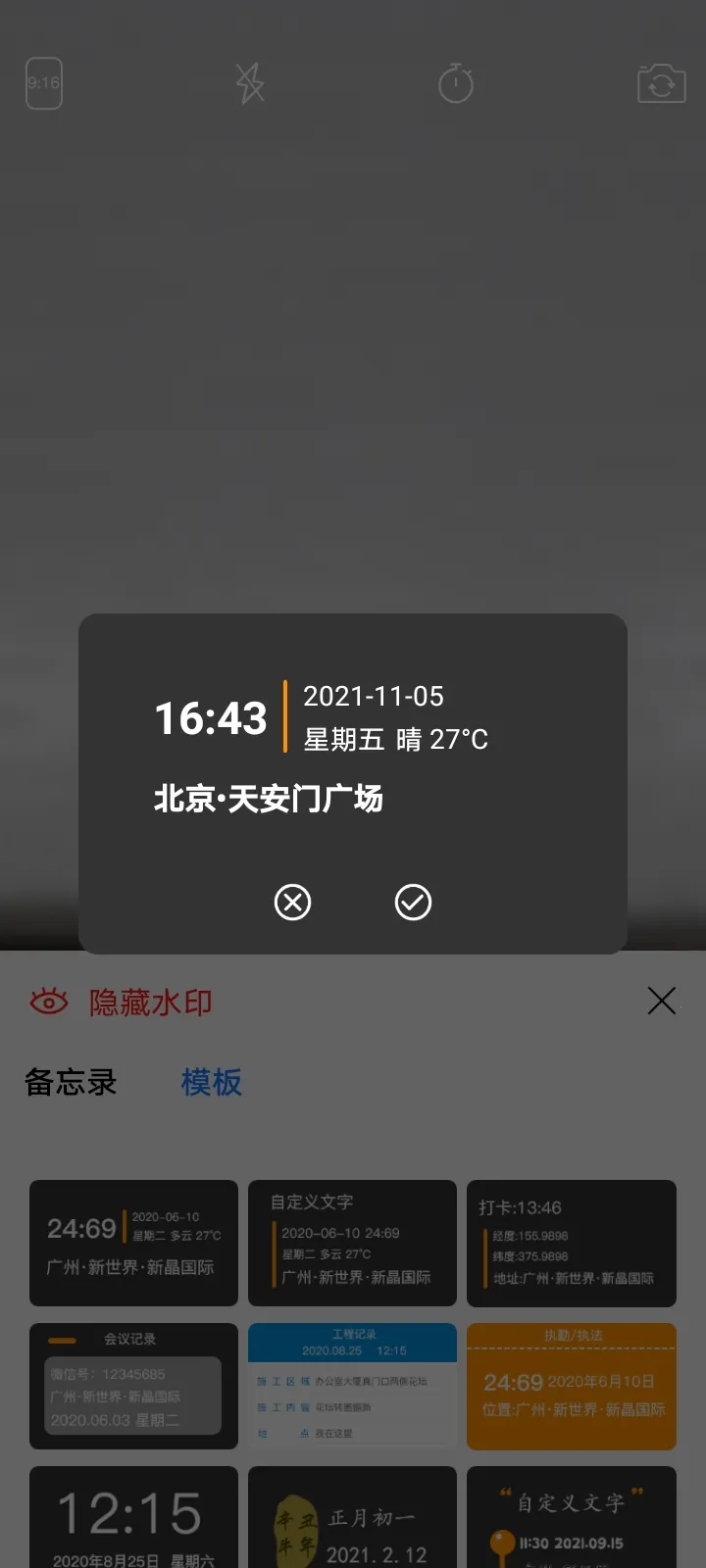Pick the blue 工程记录 engineering template
The width and height of the screenshot is (706, 1568).
pos(352,1387)
